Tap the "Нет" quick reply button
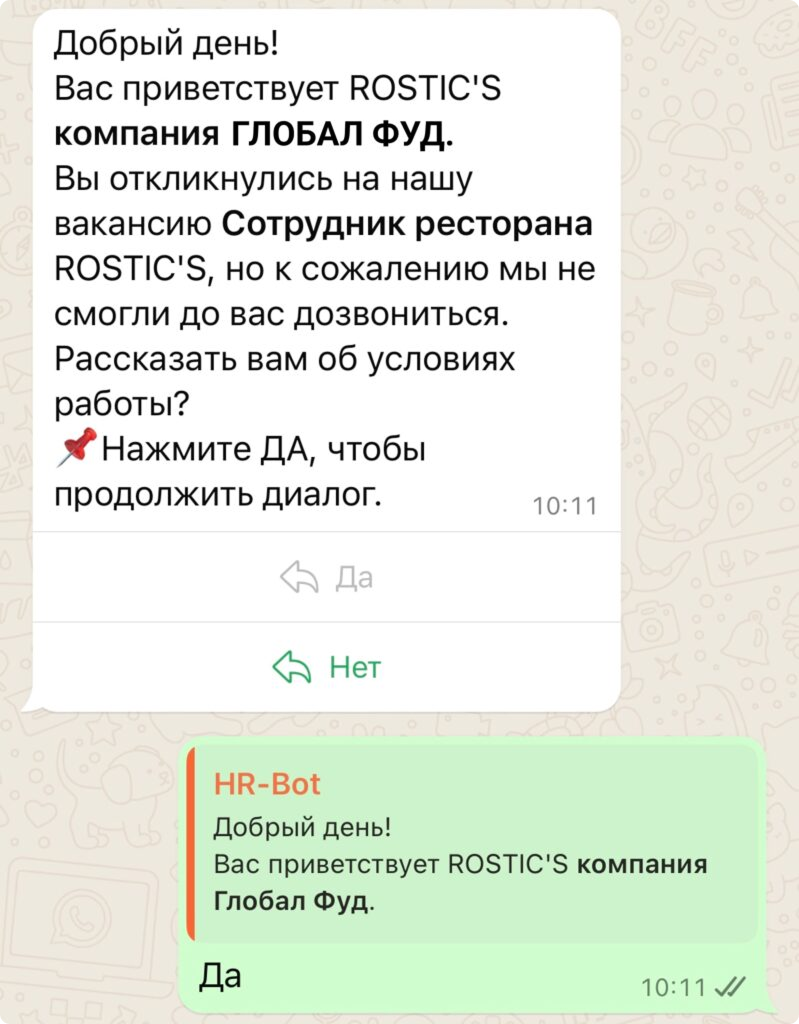Image resolution: width=799 pixels, height=1024 pixels. tap(327, 667)
